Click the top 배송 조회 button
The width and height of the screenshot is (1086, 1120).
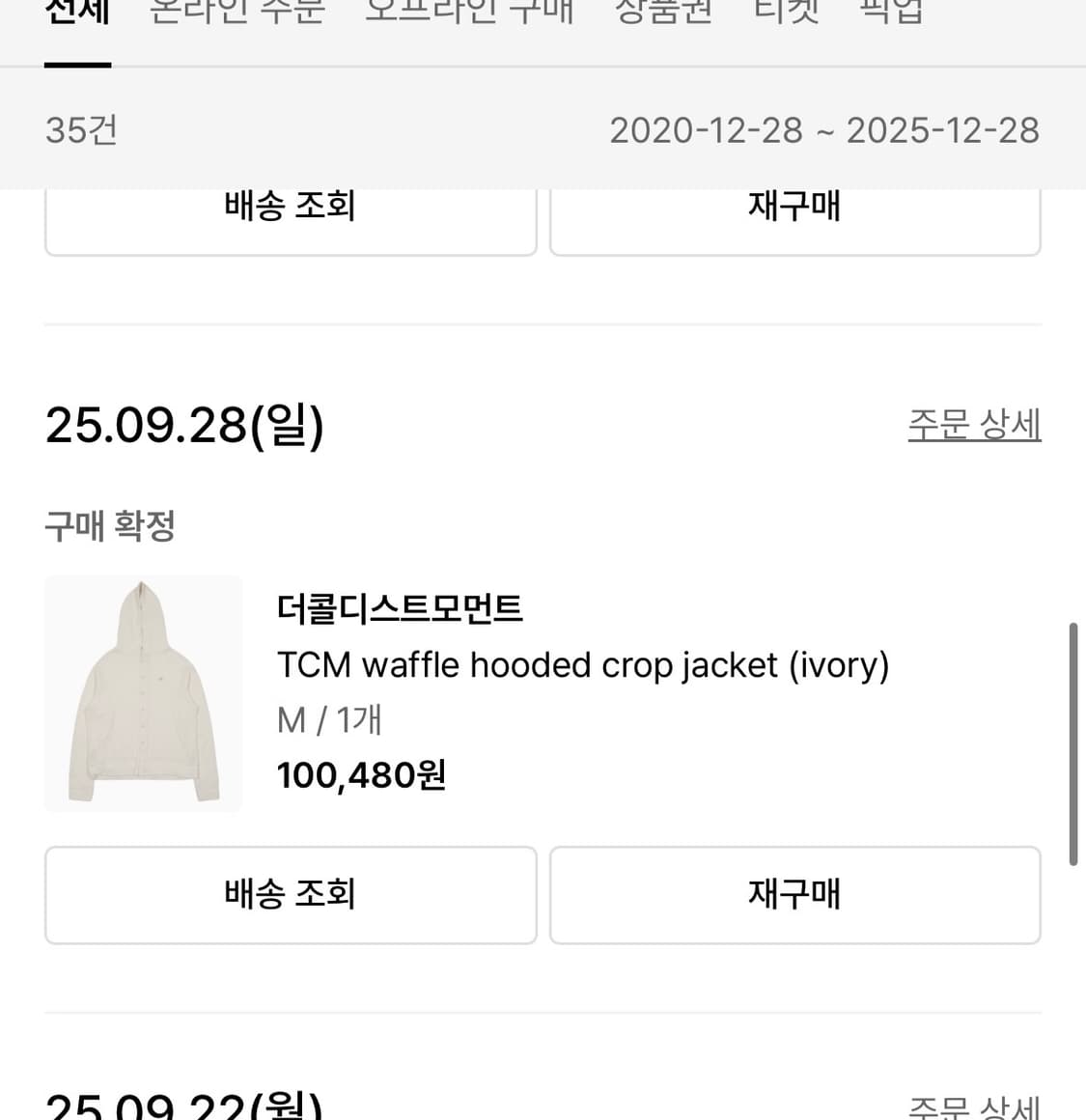click(x=290, y=207)
